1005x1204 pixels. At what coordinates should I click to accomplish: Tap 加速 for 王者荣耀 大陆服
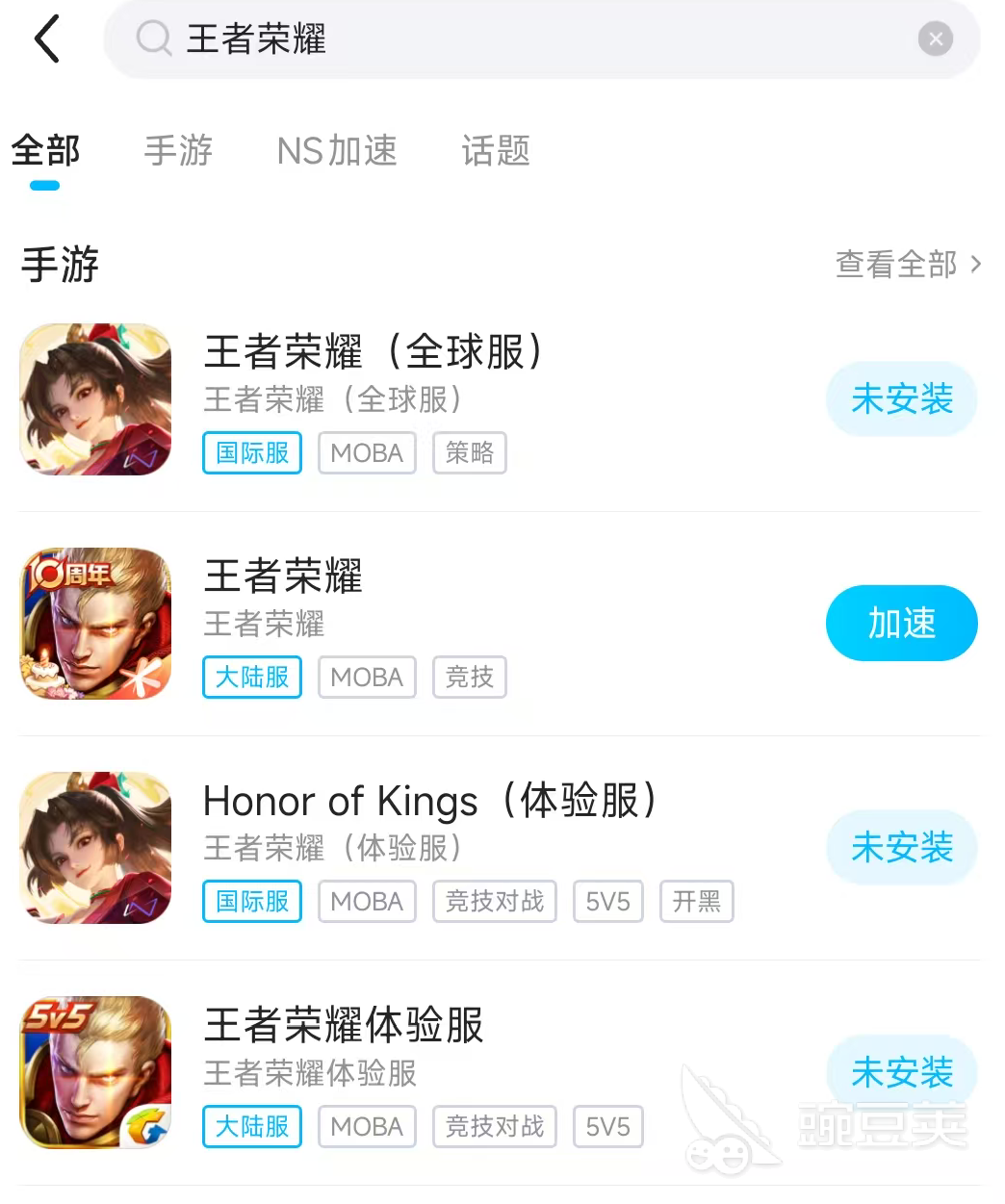(x=902, y=623)
